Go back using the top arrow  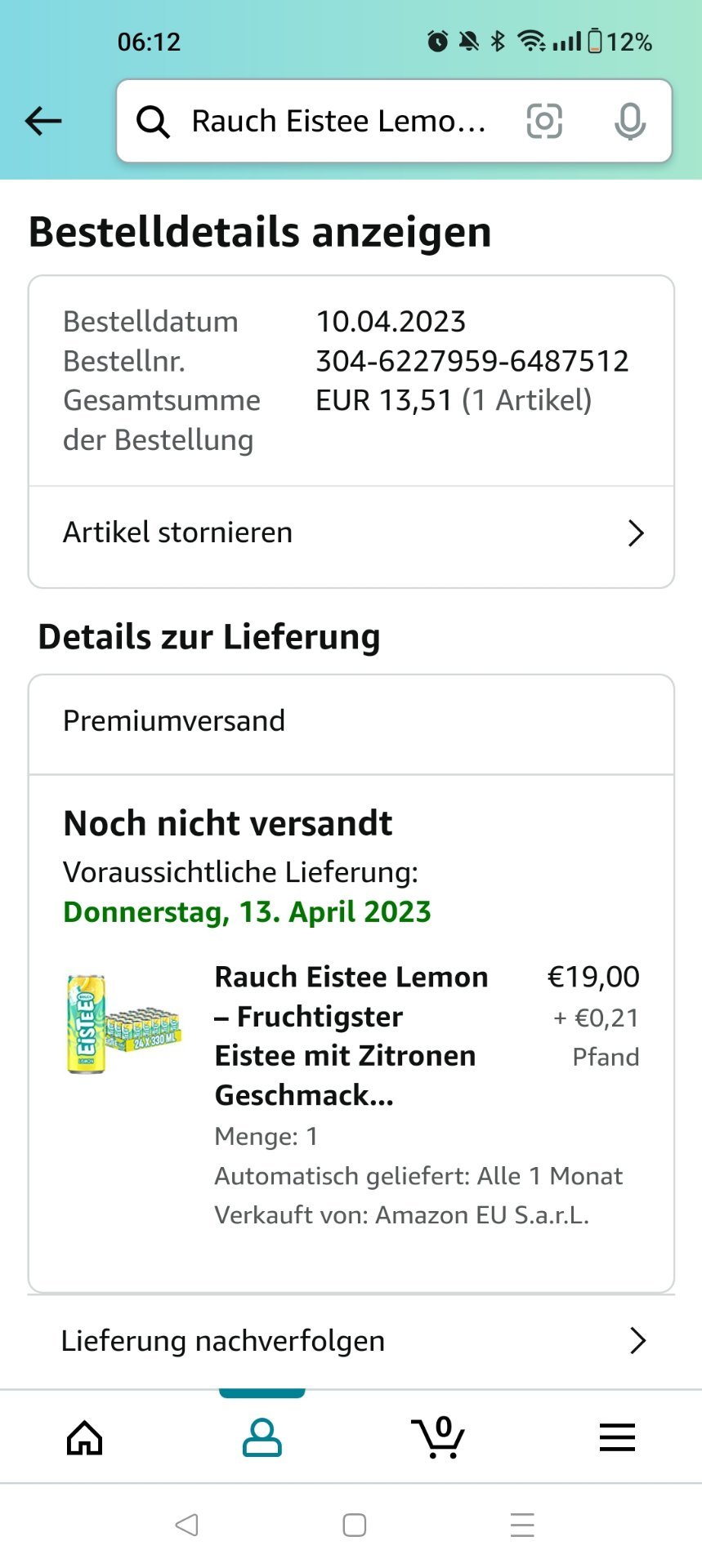tap(43, 121)
